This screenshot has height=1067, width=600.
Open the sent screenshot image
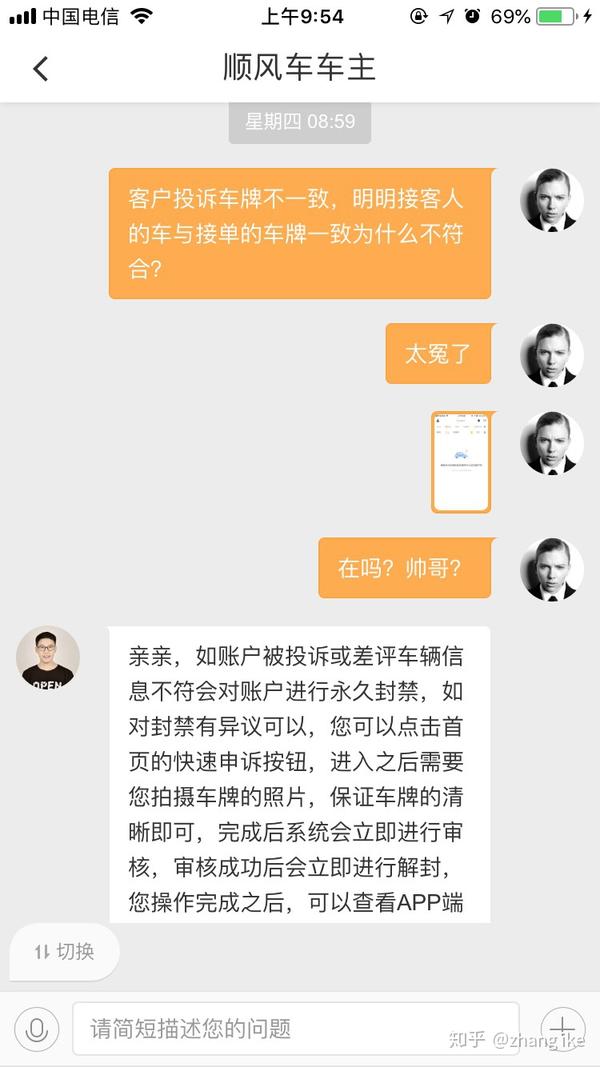pos(461,462)
